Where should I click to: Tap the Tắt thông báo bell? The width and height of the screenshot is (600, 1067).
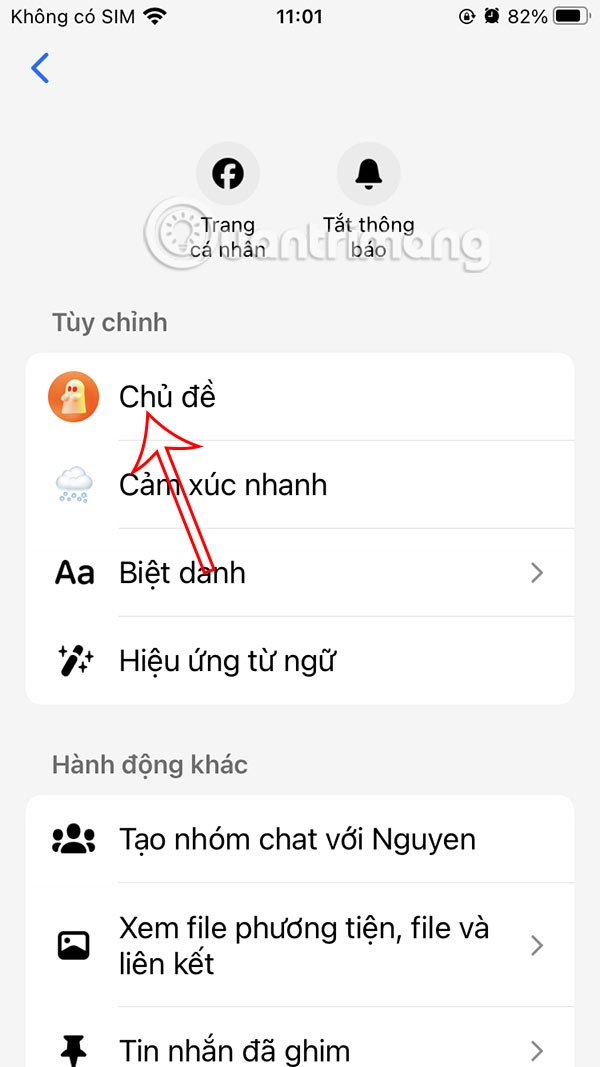point(368,175)
